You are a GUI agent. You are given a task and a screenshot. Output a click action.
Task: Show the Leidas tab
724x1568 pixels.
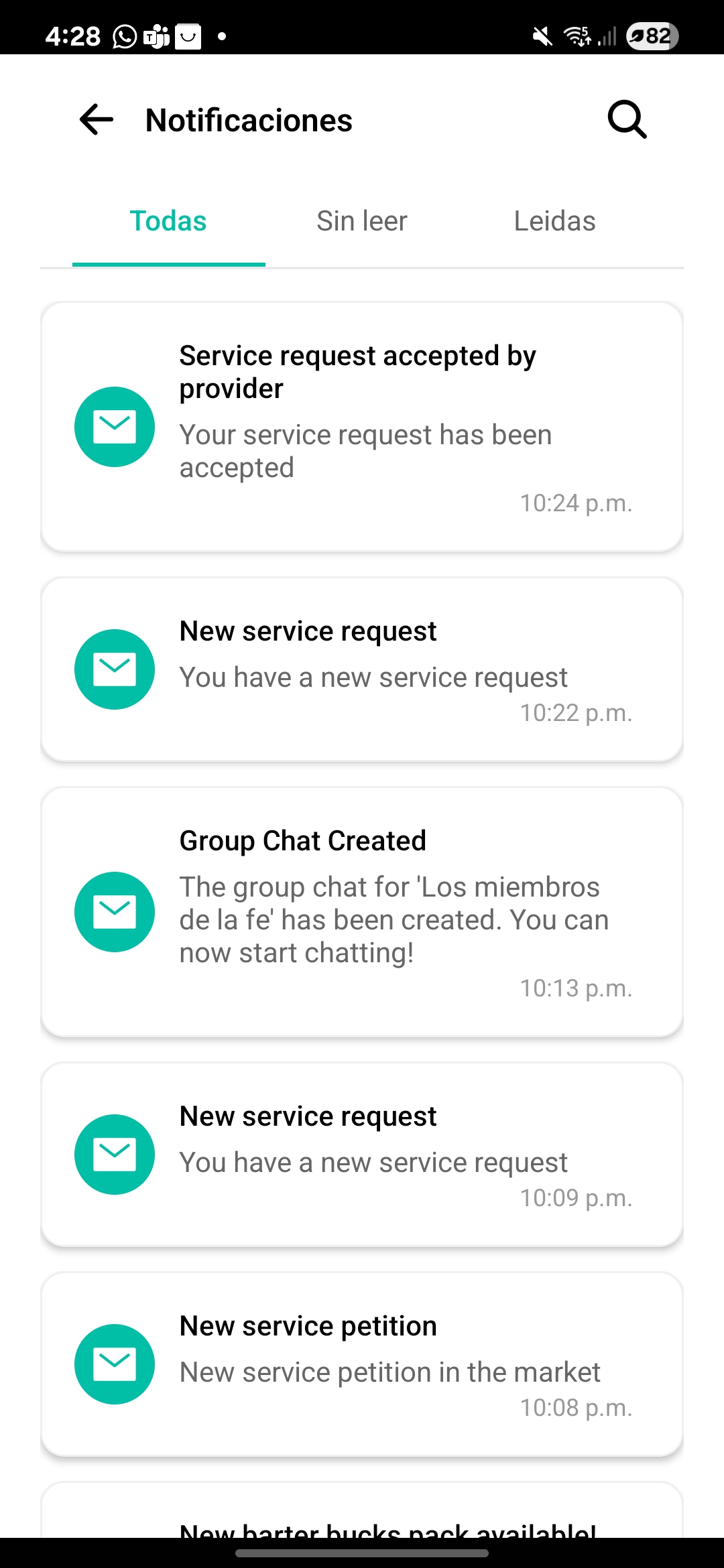pos(554,221)
